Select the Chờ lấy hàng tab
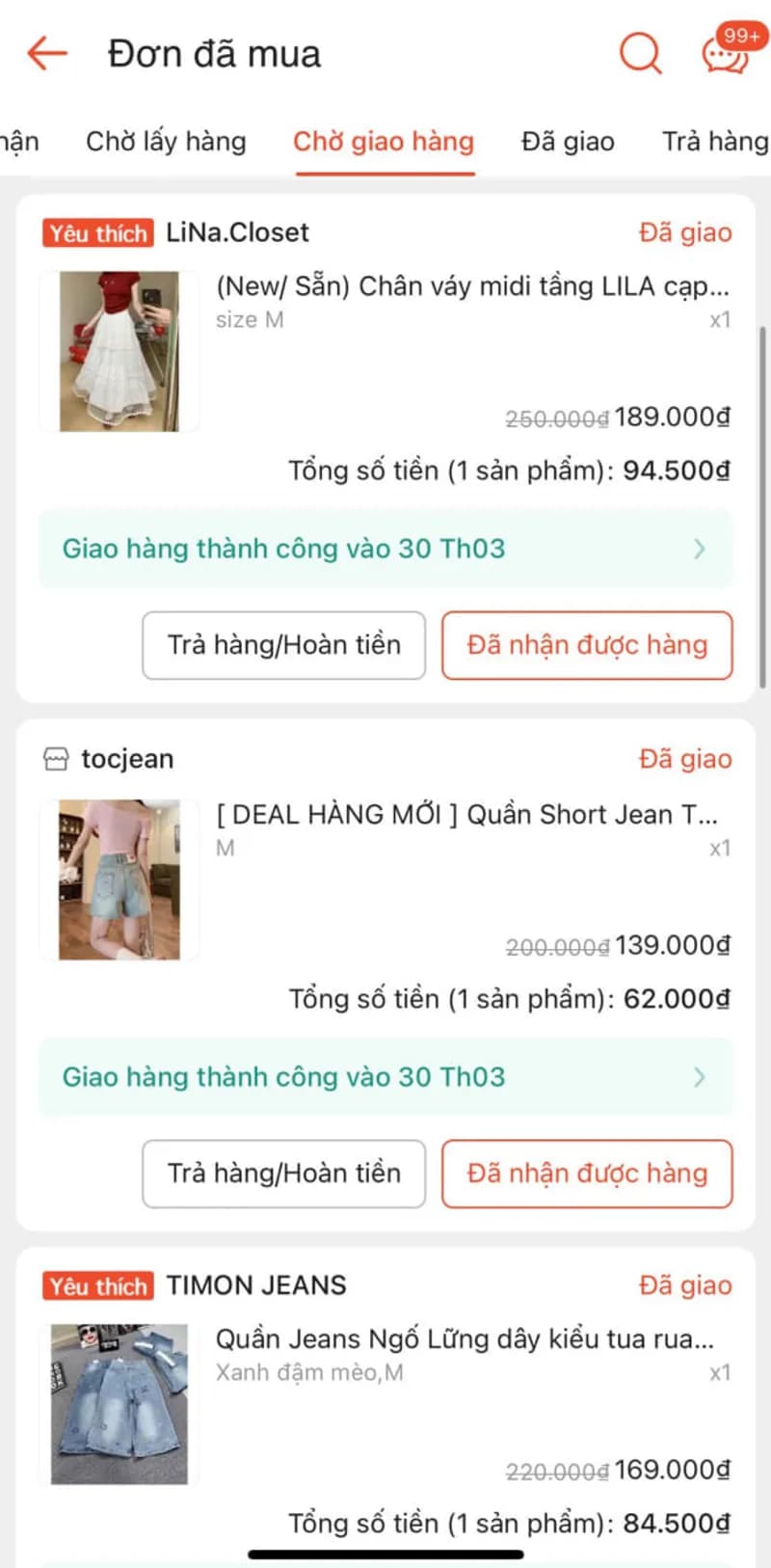 point(165,142)
